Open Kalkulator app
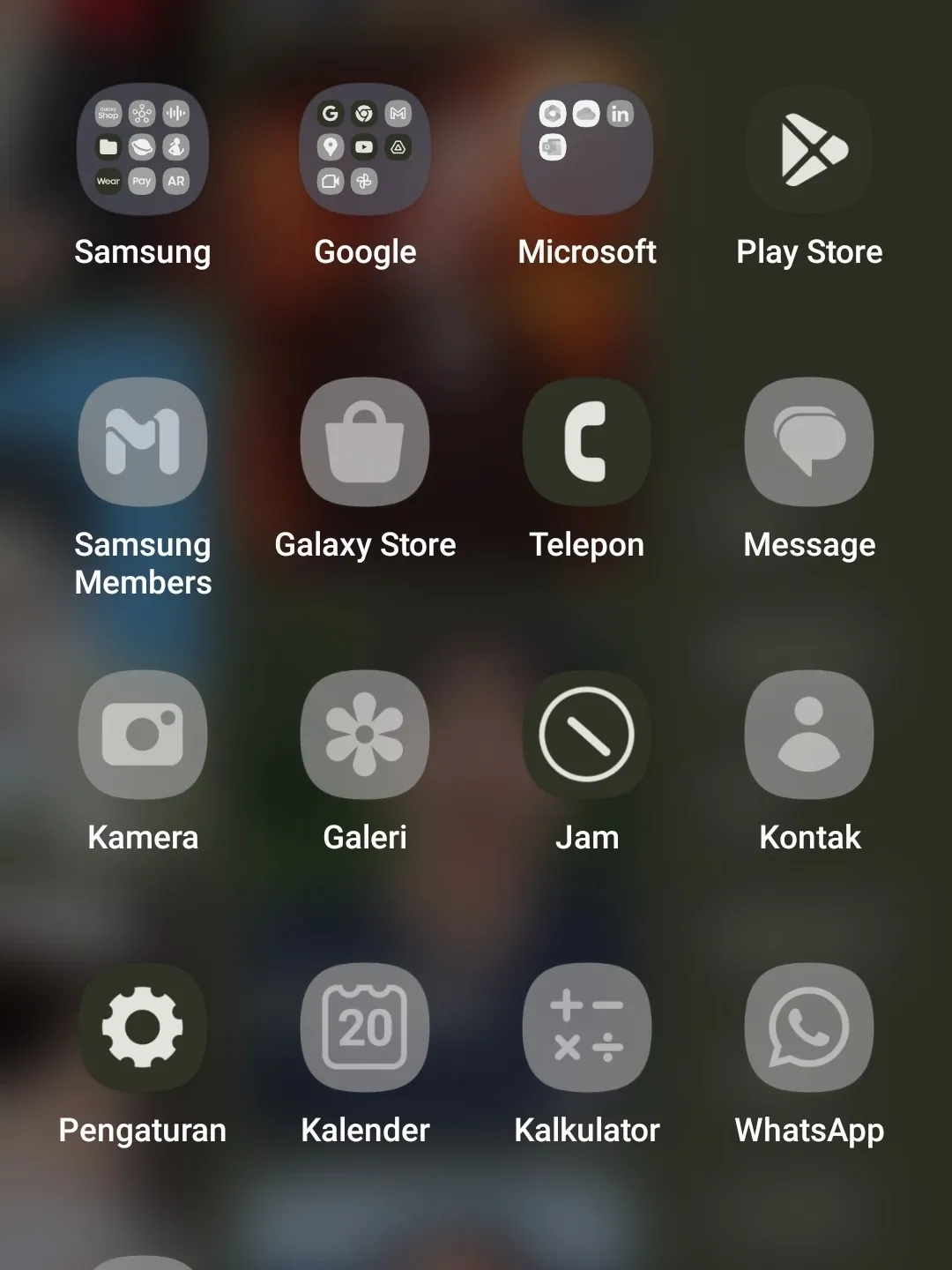 [x=587, y=1027]
